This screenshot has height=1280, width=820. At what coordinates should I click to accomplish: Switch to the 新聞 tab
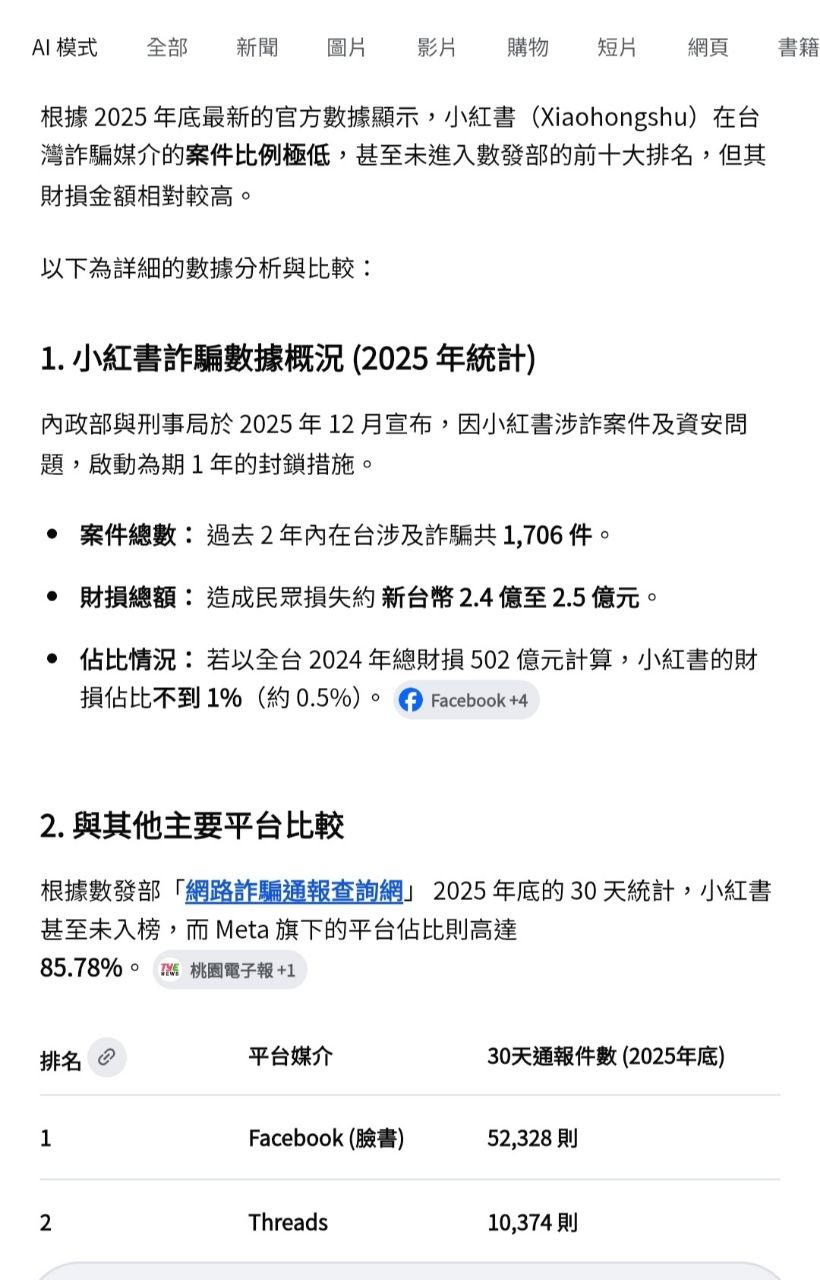pyautogui.click(x=257, y=47)
